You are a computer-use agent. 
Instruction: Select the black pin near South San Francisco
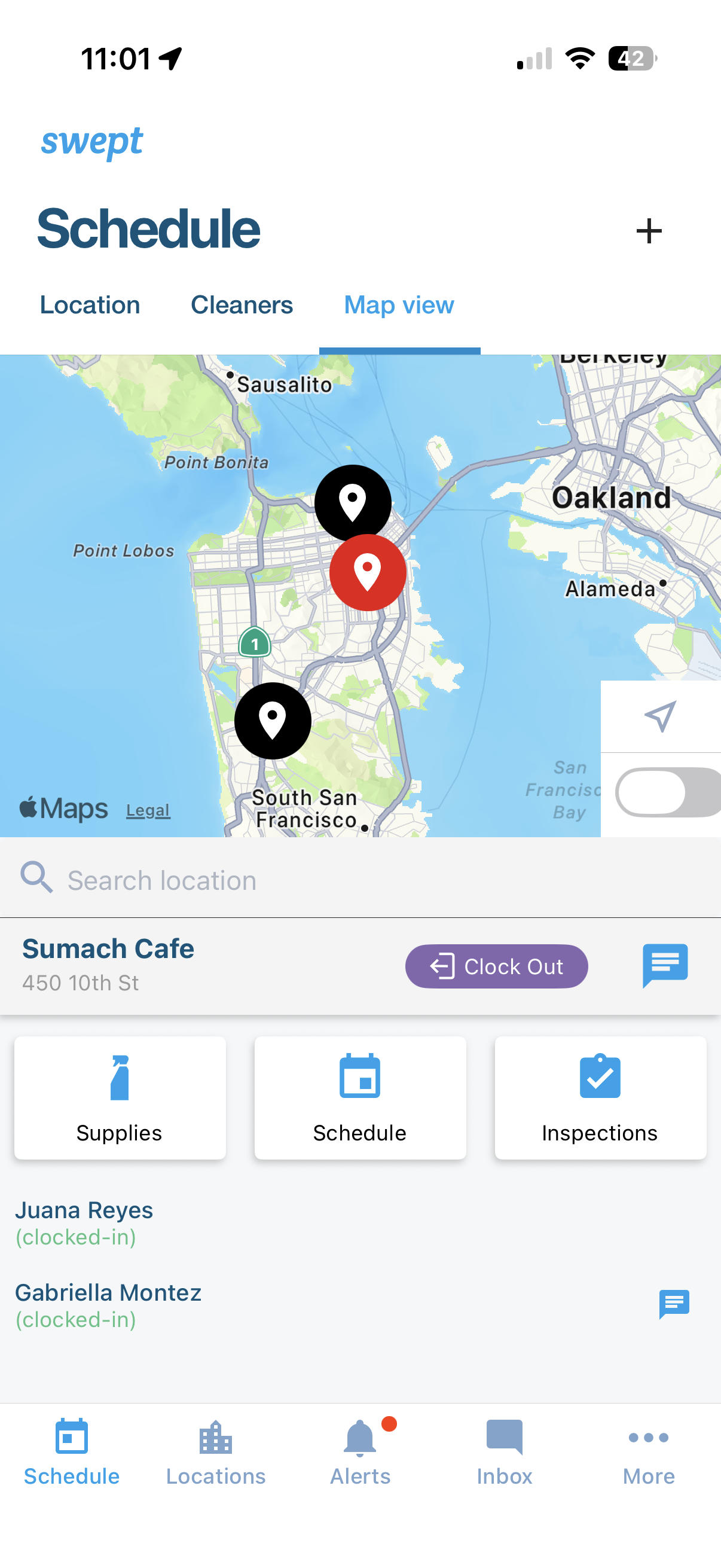point(273,720)
